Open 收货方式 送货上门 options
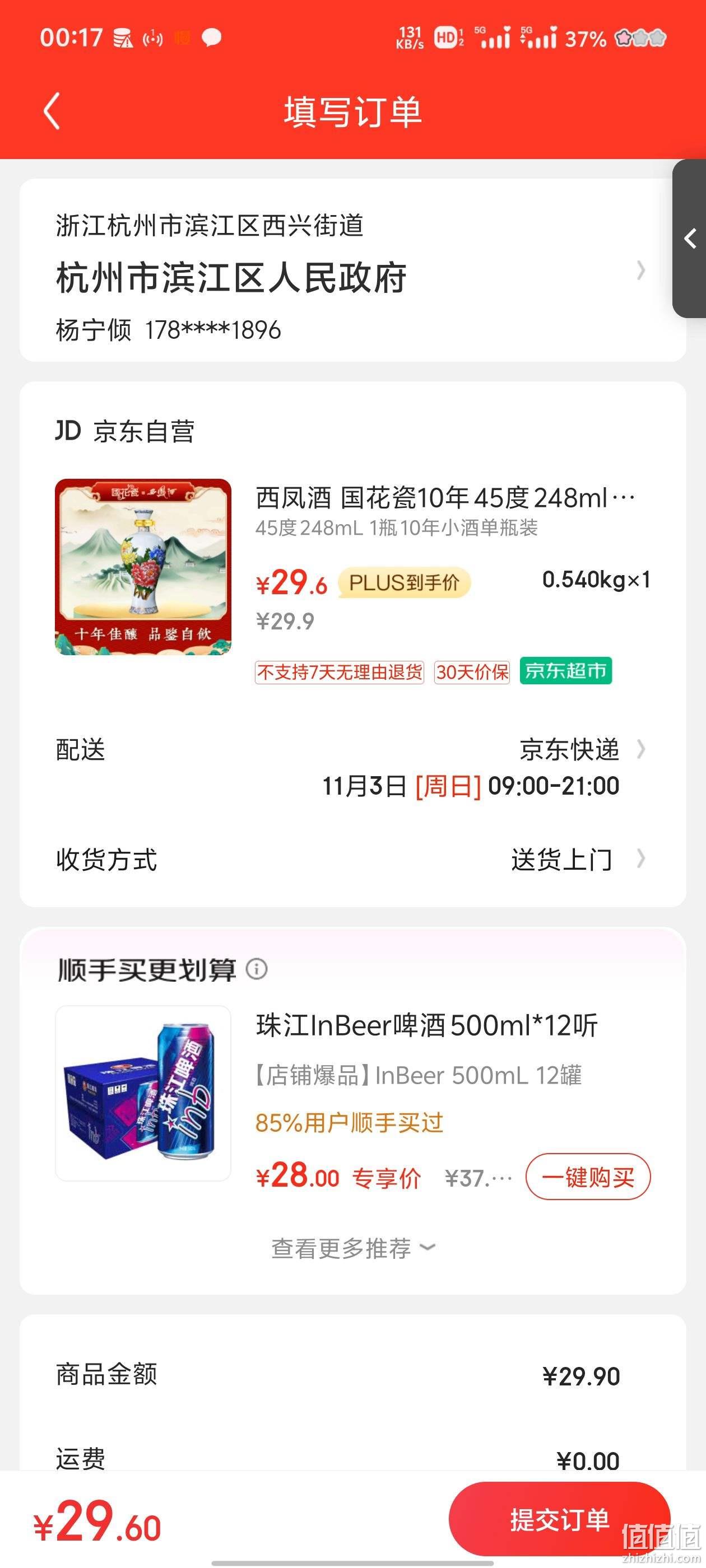The image size is (706, 1568). pos(352,860)
